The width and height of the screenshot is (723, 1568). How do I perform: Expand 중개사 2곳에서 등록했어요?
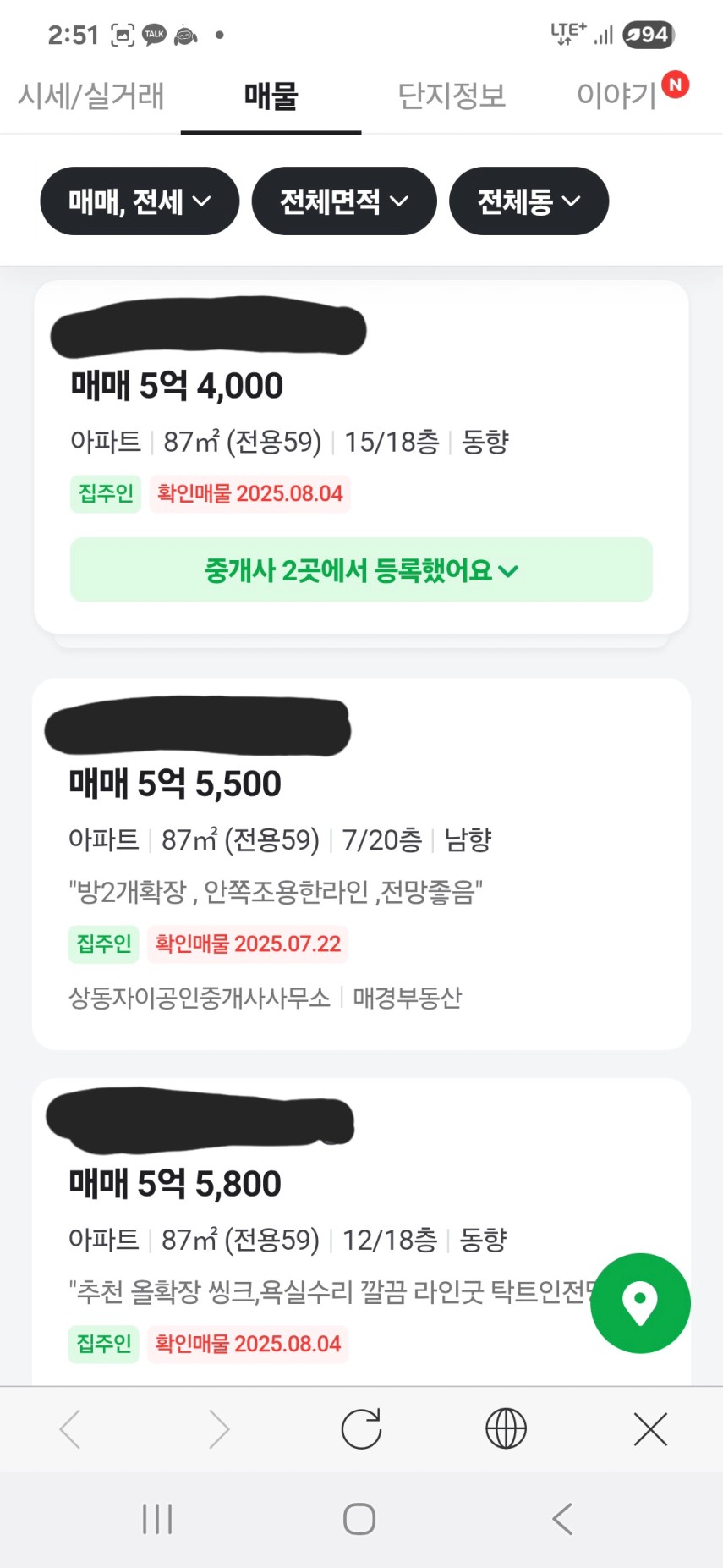point(361,569)
